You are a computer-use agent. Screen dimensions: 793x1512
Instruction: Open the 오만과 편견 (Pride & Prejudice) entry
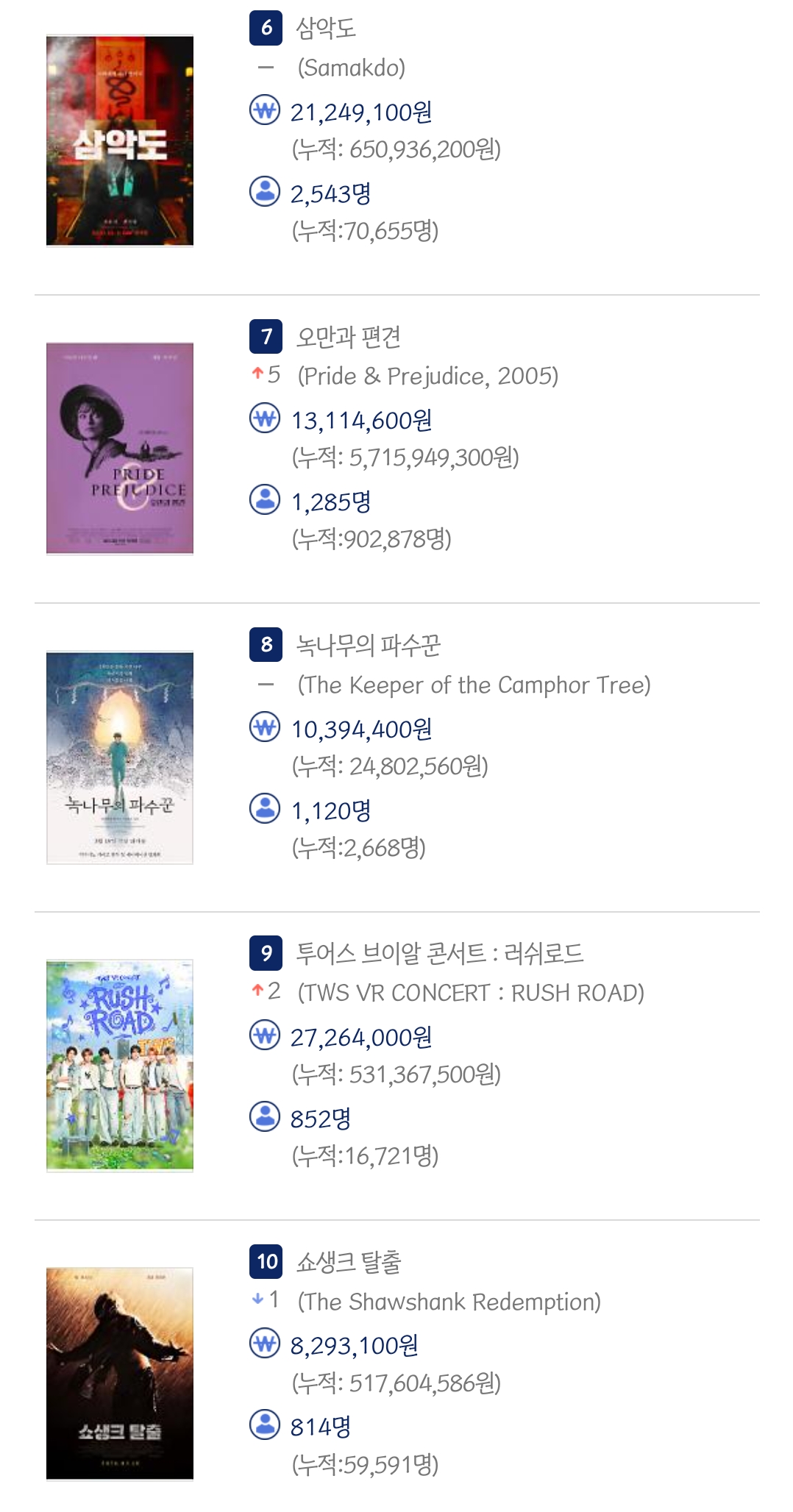(348, 338)
